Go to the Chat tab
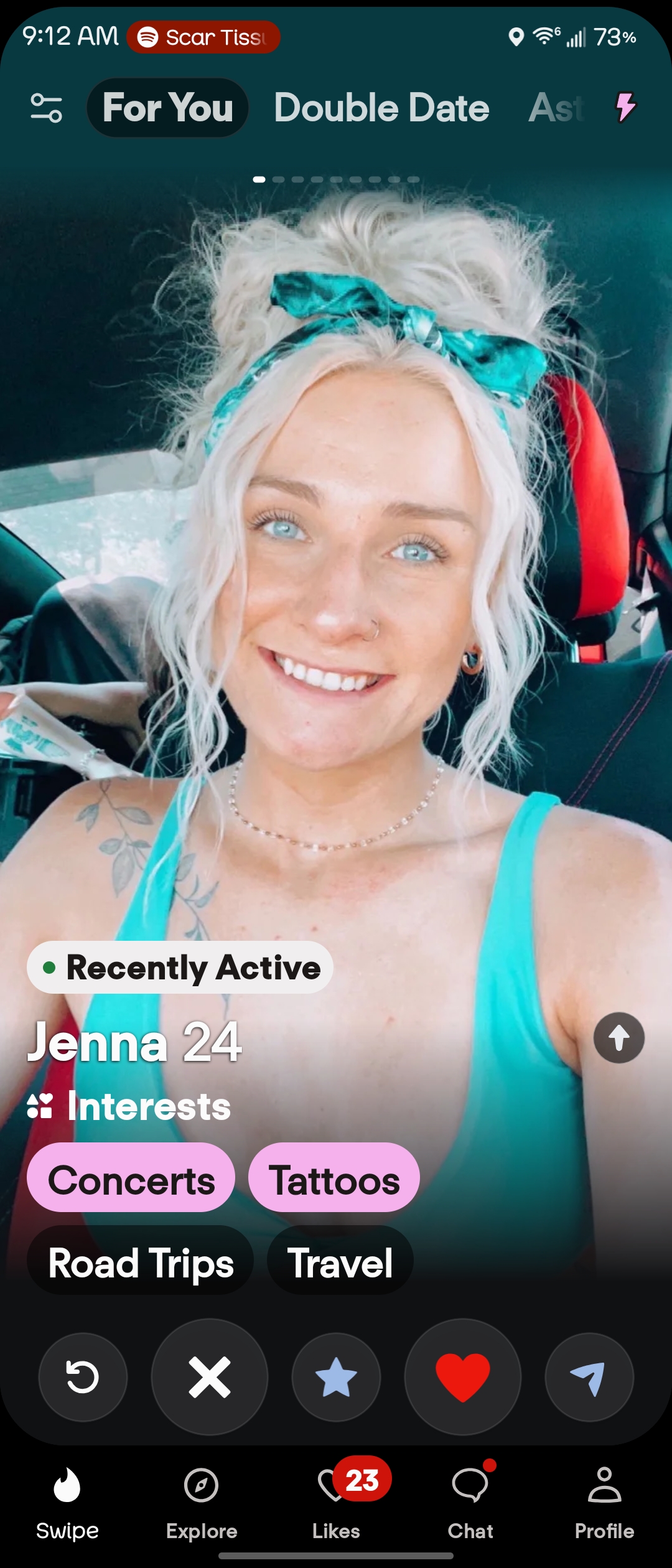This screenshot has height=1568, width=672. [470, 1504]
